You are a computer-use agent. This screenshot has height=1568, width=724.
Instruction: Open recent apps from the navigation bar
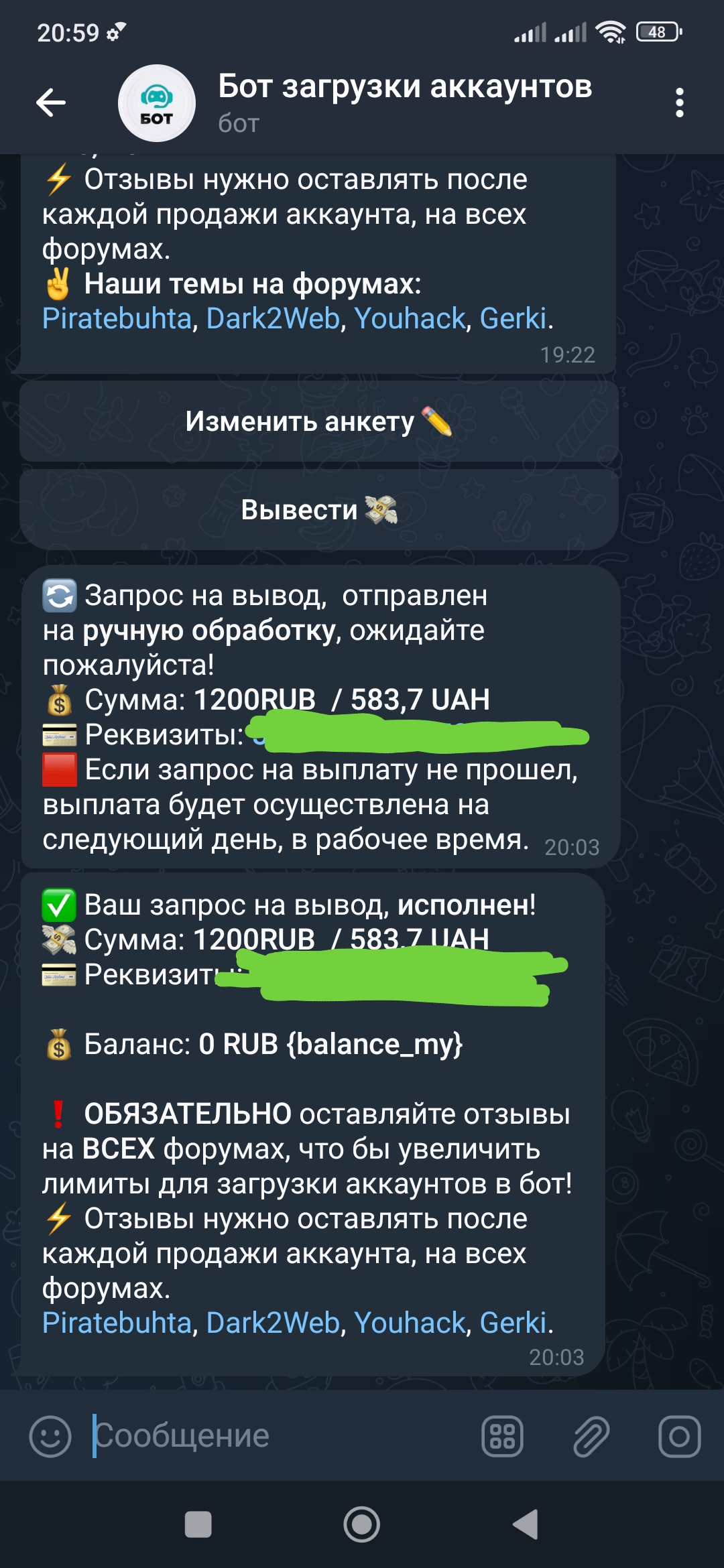(x=198, y=1525)
